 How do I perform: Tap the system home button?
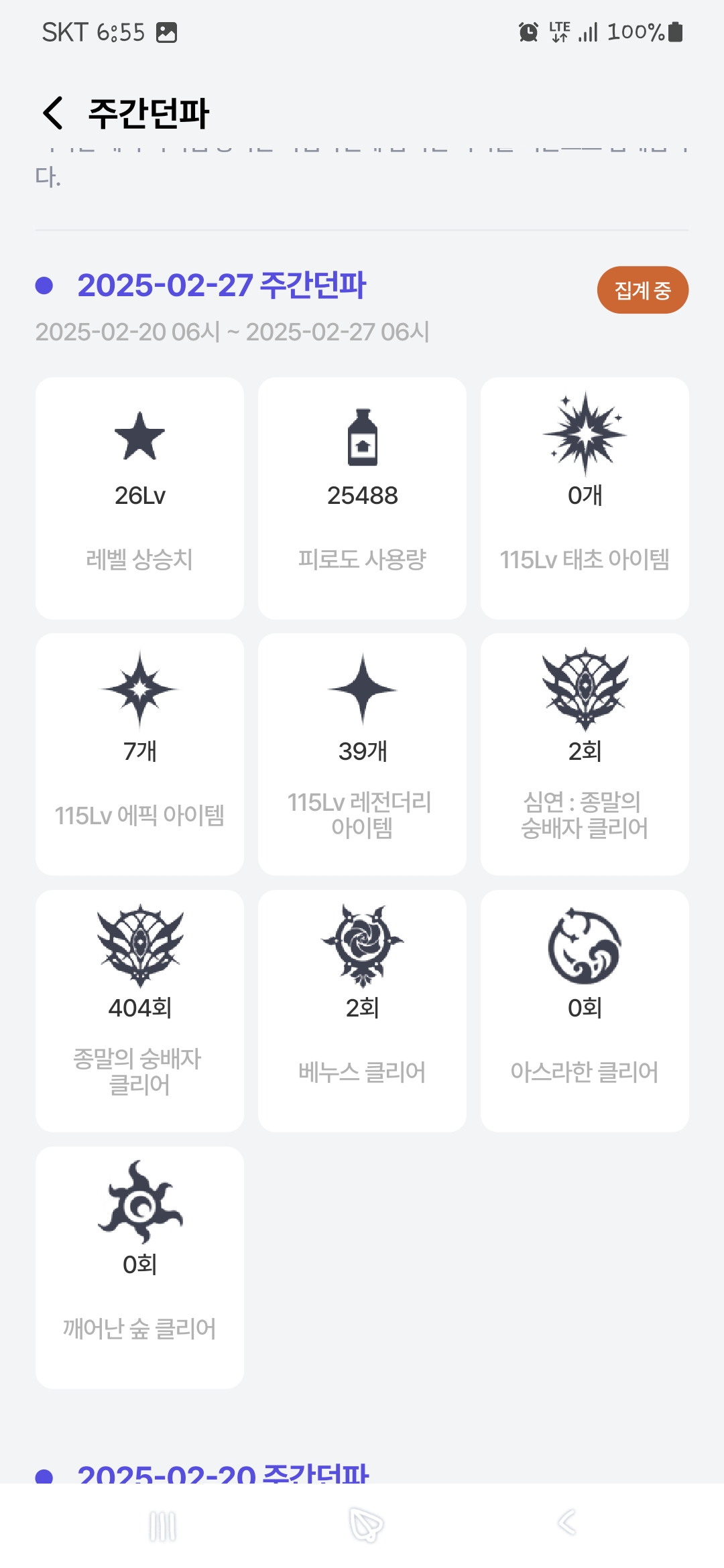point(365,1526)
